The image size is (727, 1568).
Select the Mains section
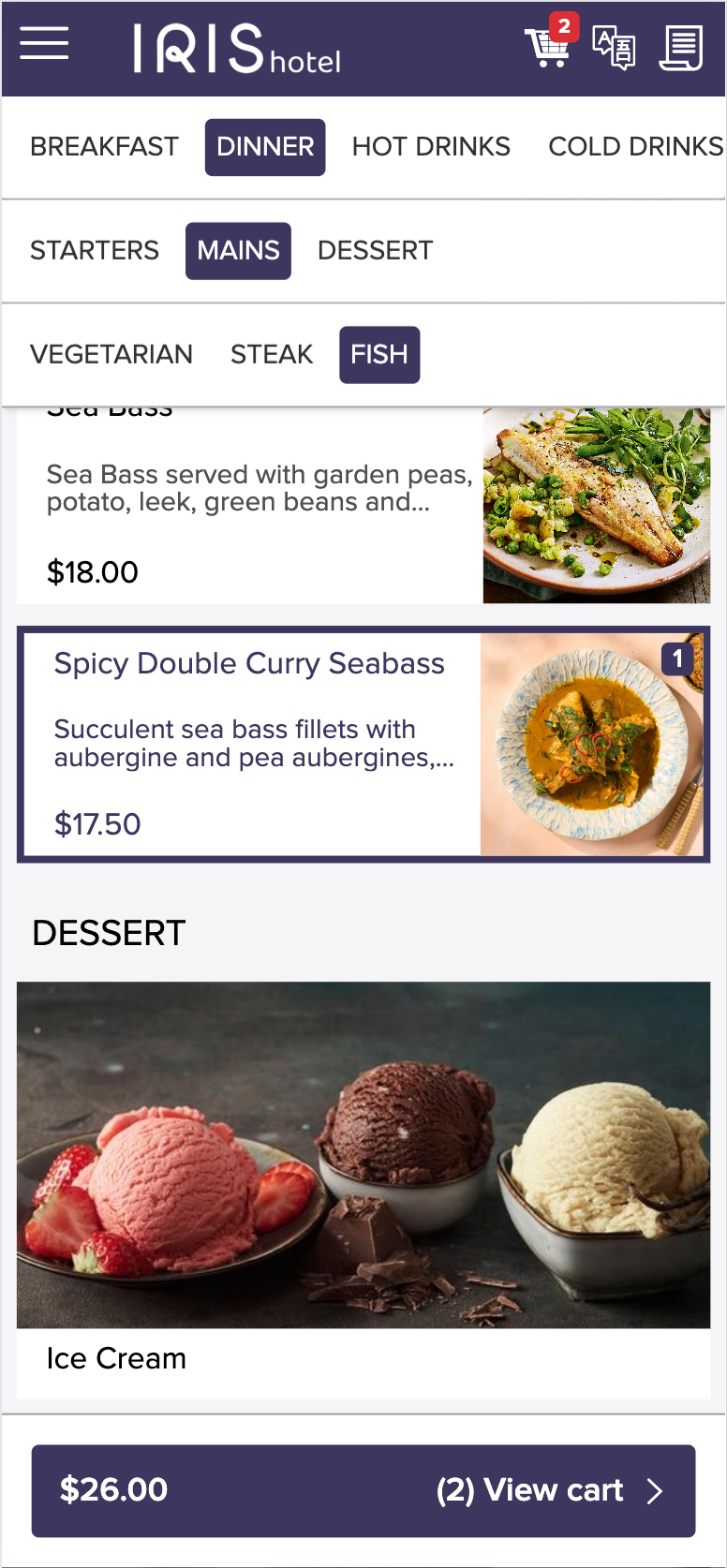[238, 251]
